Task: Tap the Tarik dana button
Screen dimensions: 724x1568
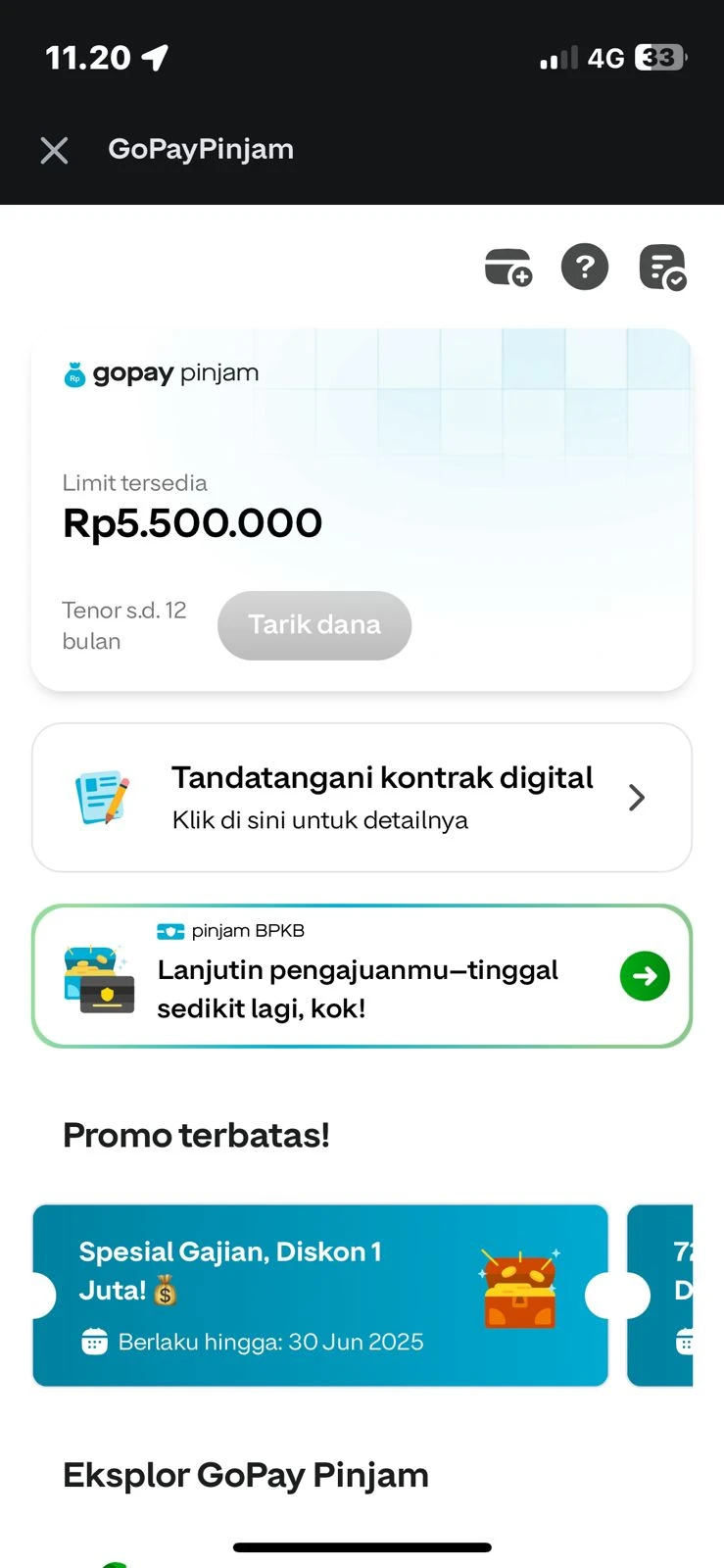Action: click(x=314, y=625)
